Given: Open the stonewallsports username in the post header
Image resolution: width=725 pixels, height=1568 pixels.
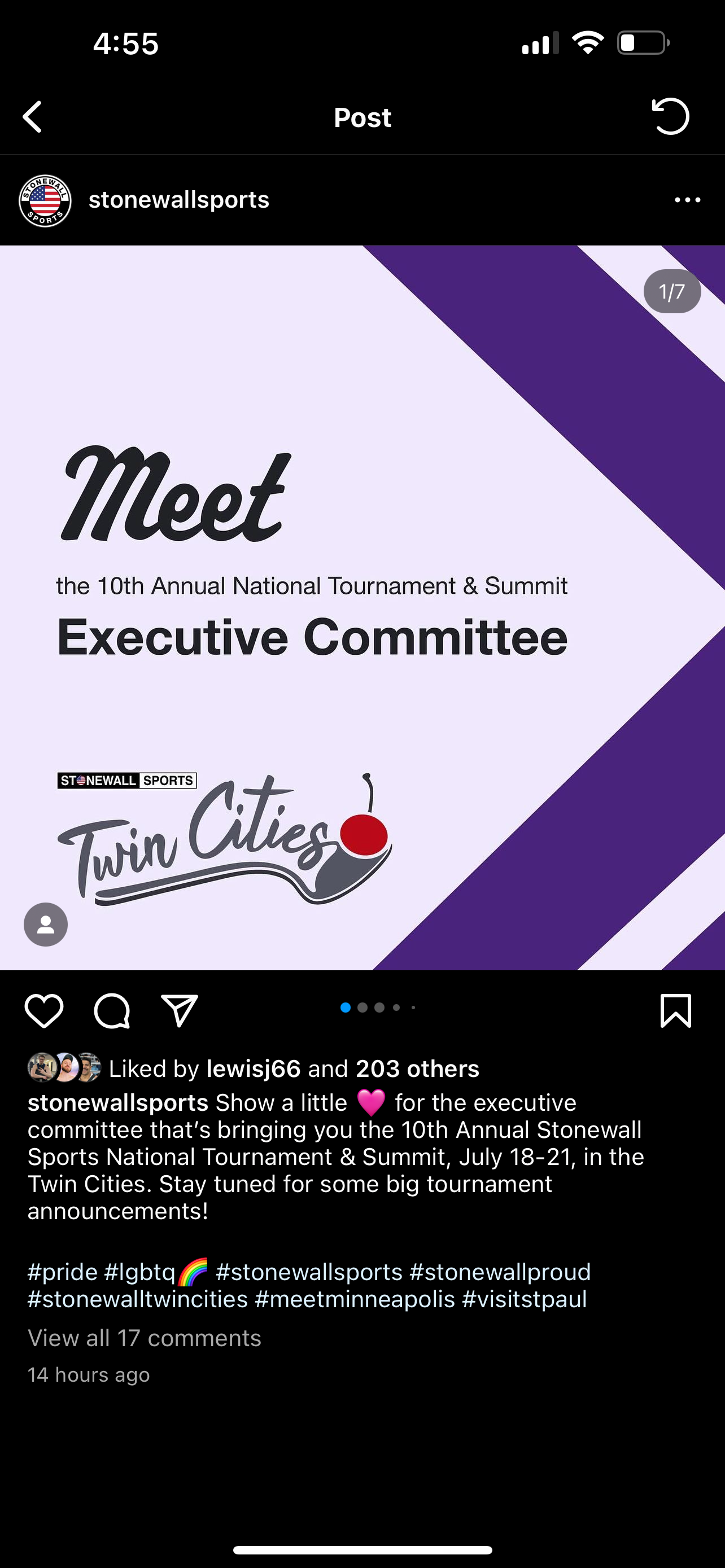Looking at the screenshot, I should click(179, 200).
